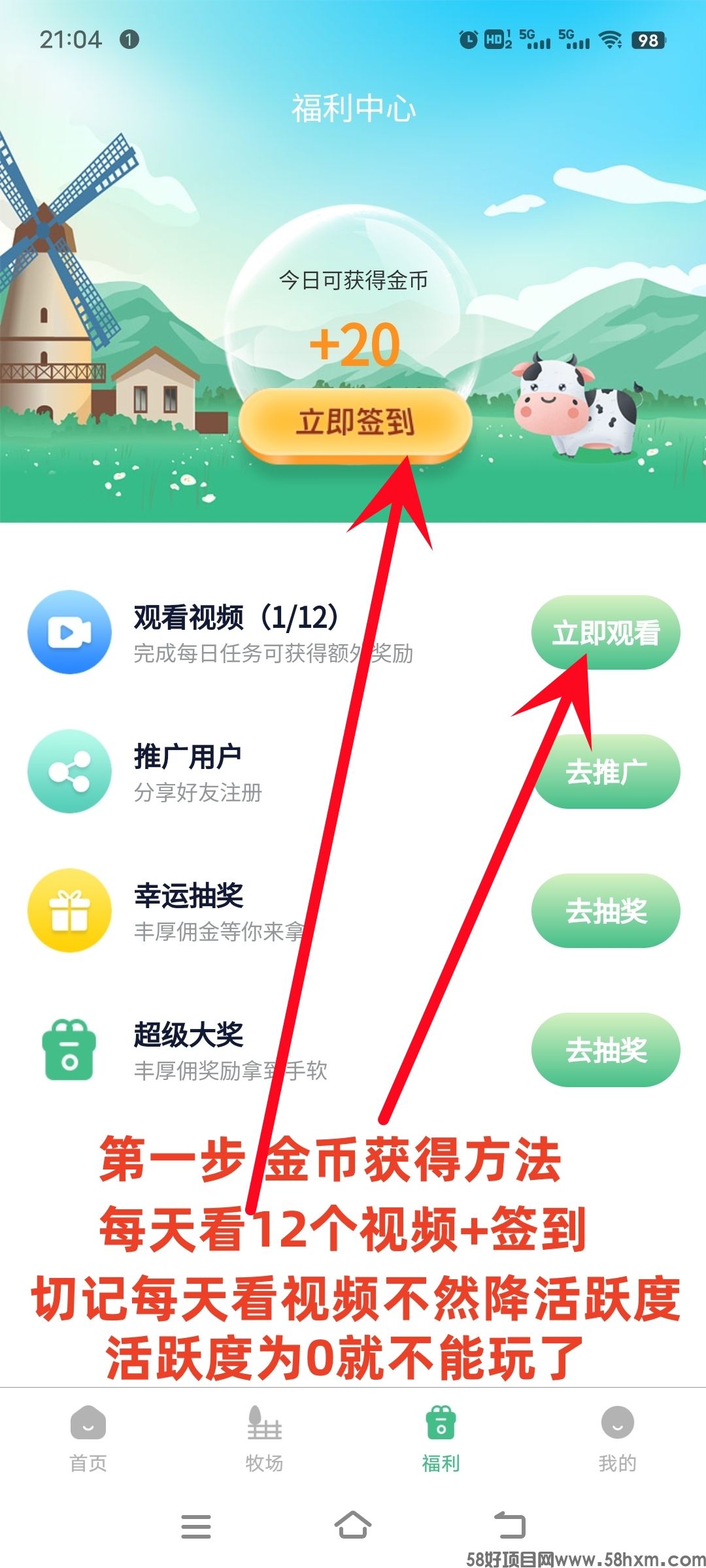
Task: Tap 去推广 to promote to users
Action: pyautogui.click(x=606, y=772)
